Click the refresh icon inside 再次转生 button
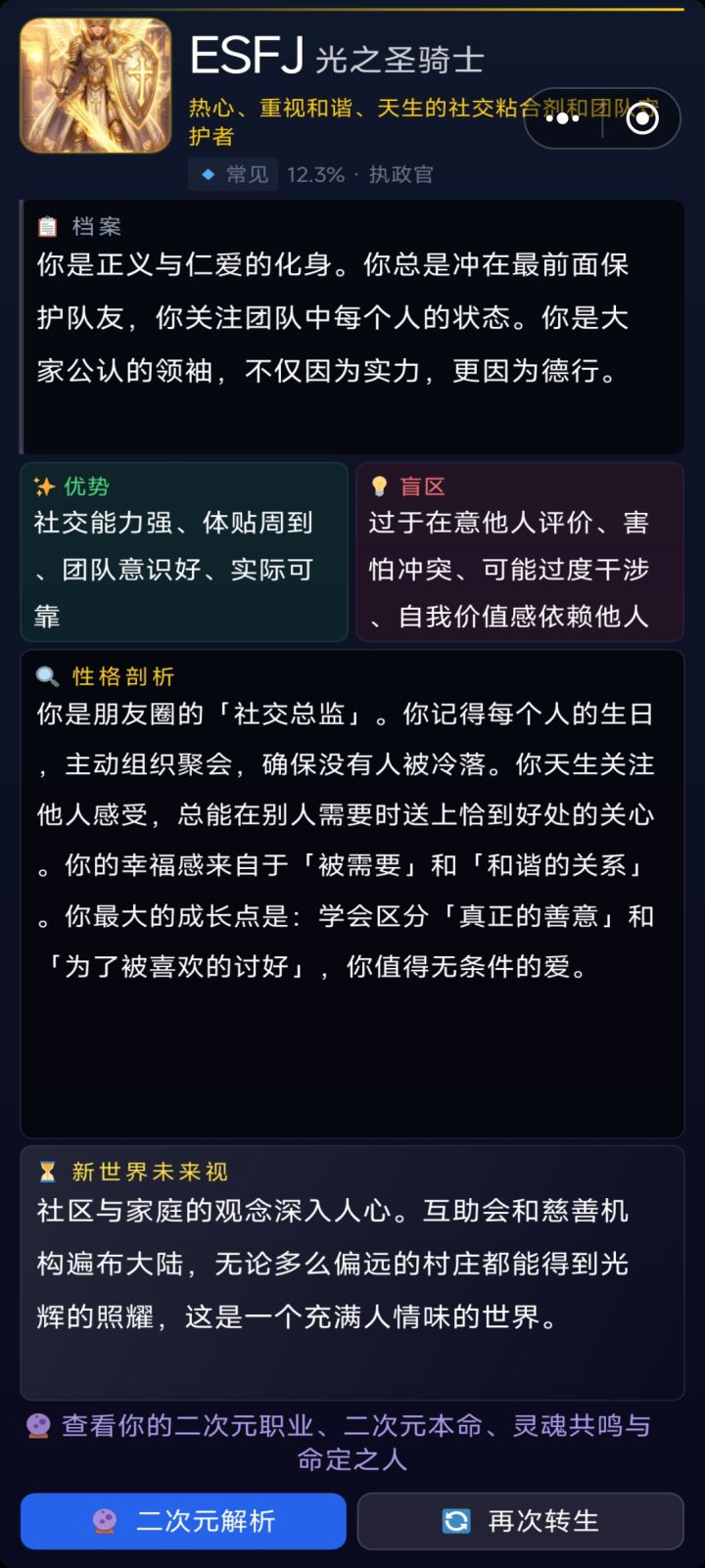This screenshot has height=1568, width=705. pos(455,1521)
